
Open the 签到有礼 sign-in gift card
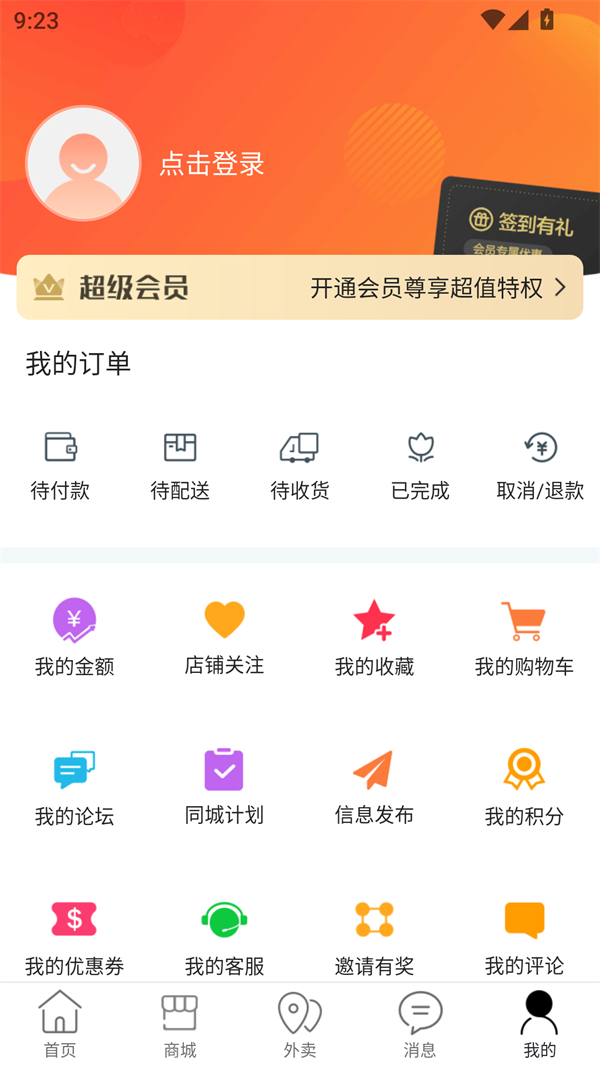[x=520, y=222]
